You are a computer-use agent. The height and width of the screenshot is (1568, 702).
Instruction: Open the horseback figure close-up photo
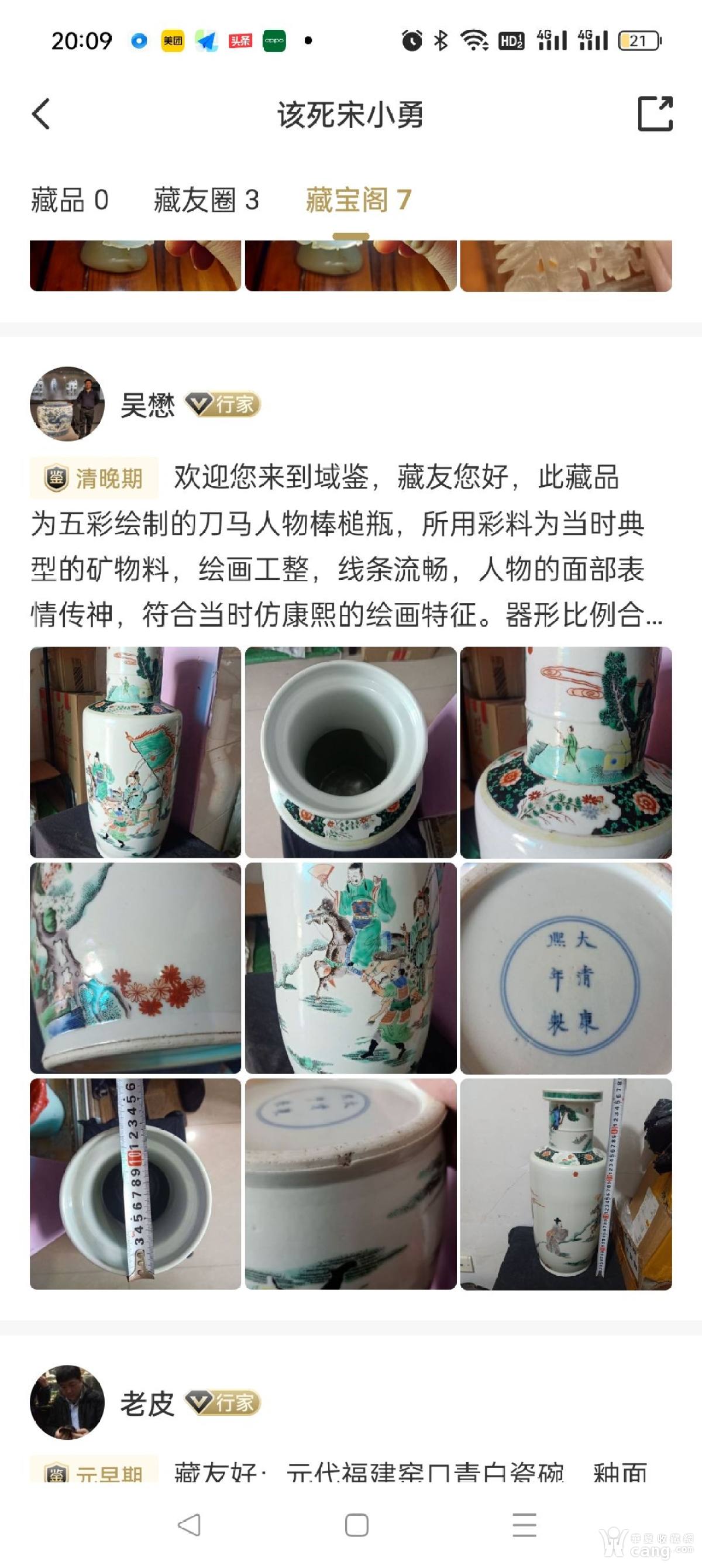pyautogui.click(x=350, y=968)
